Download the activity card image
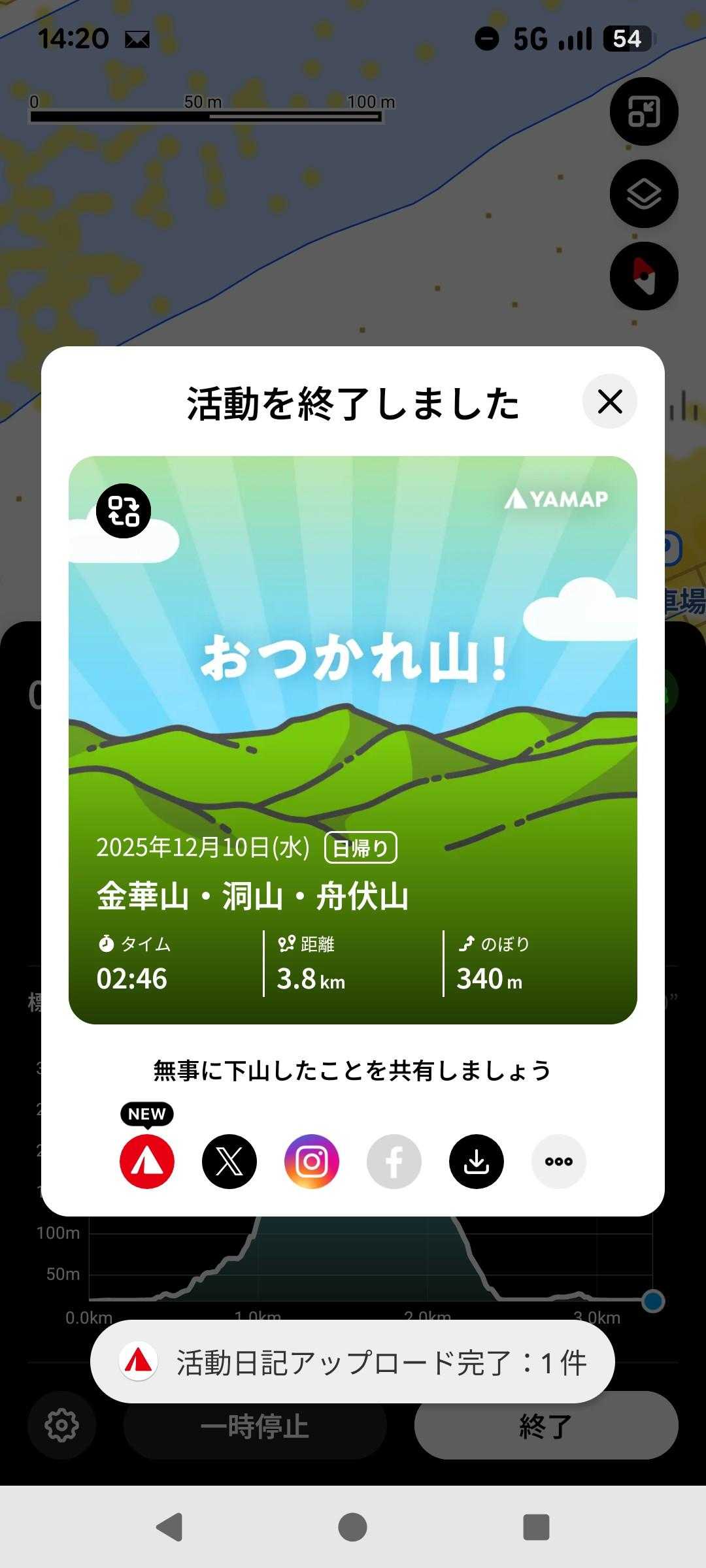 477,1161
